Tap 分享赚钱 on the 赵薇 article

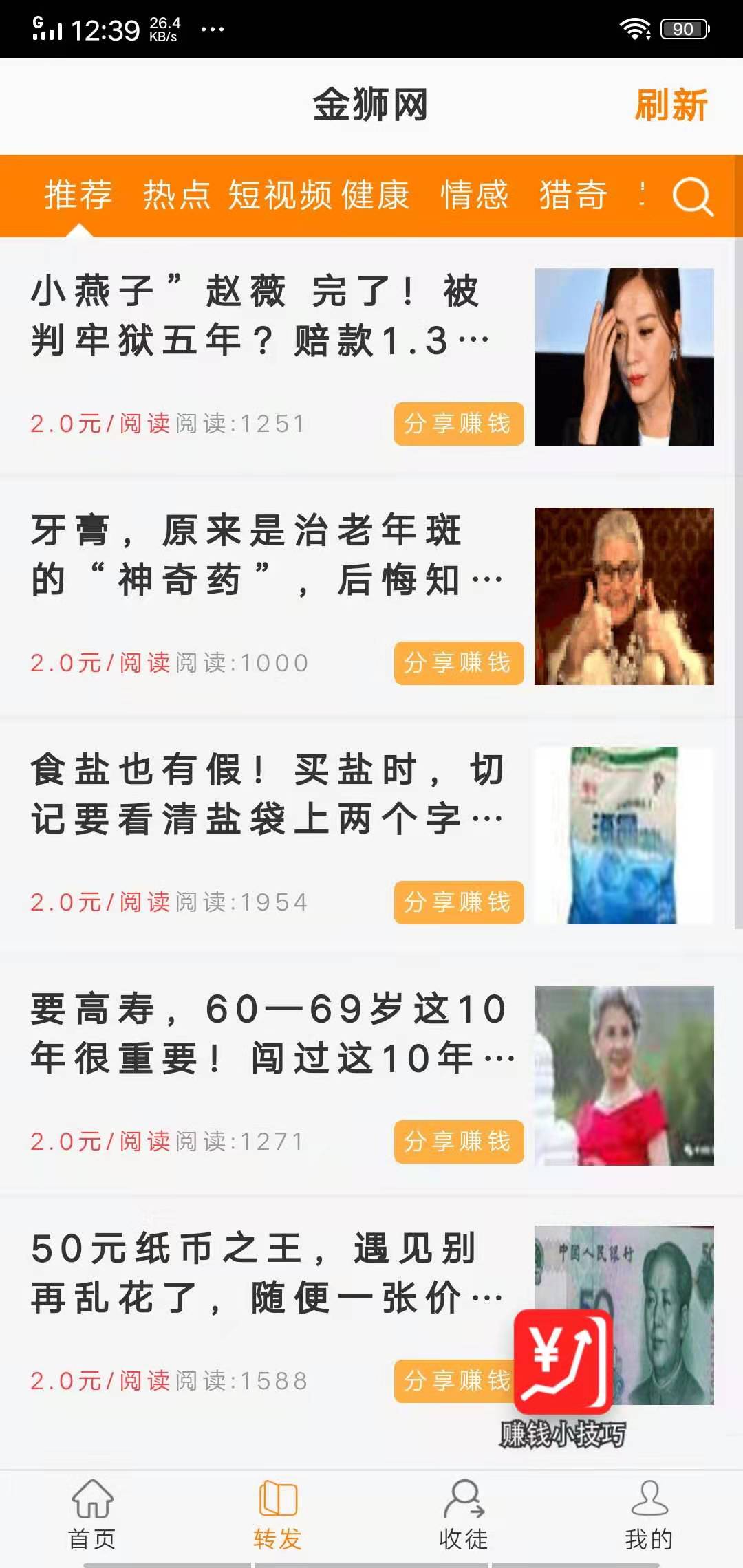pyautogui.click(x=458, y=424)
